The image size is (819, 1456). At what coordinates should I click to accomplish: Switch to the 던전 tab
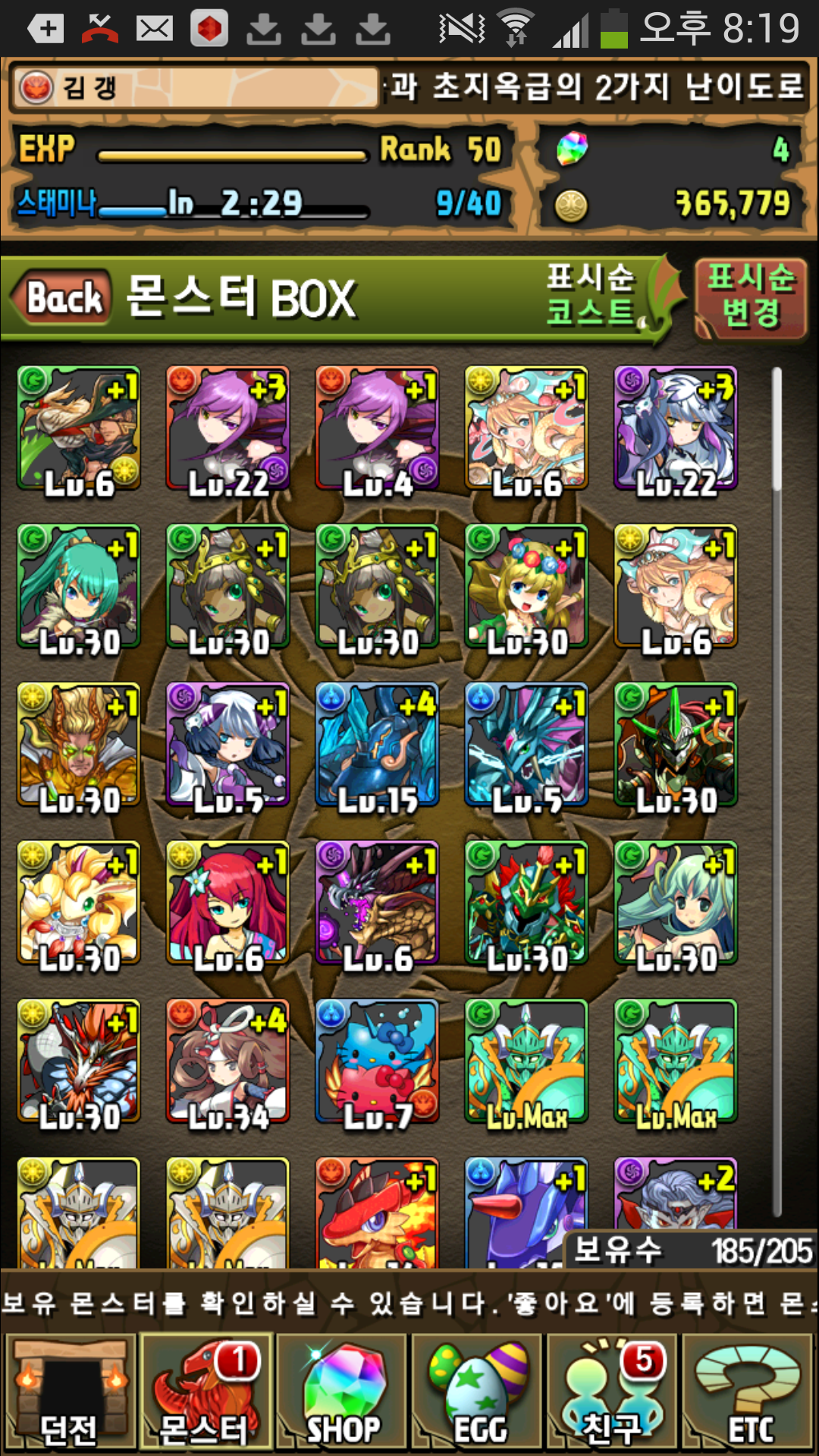[69, 1392]
